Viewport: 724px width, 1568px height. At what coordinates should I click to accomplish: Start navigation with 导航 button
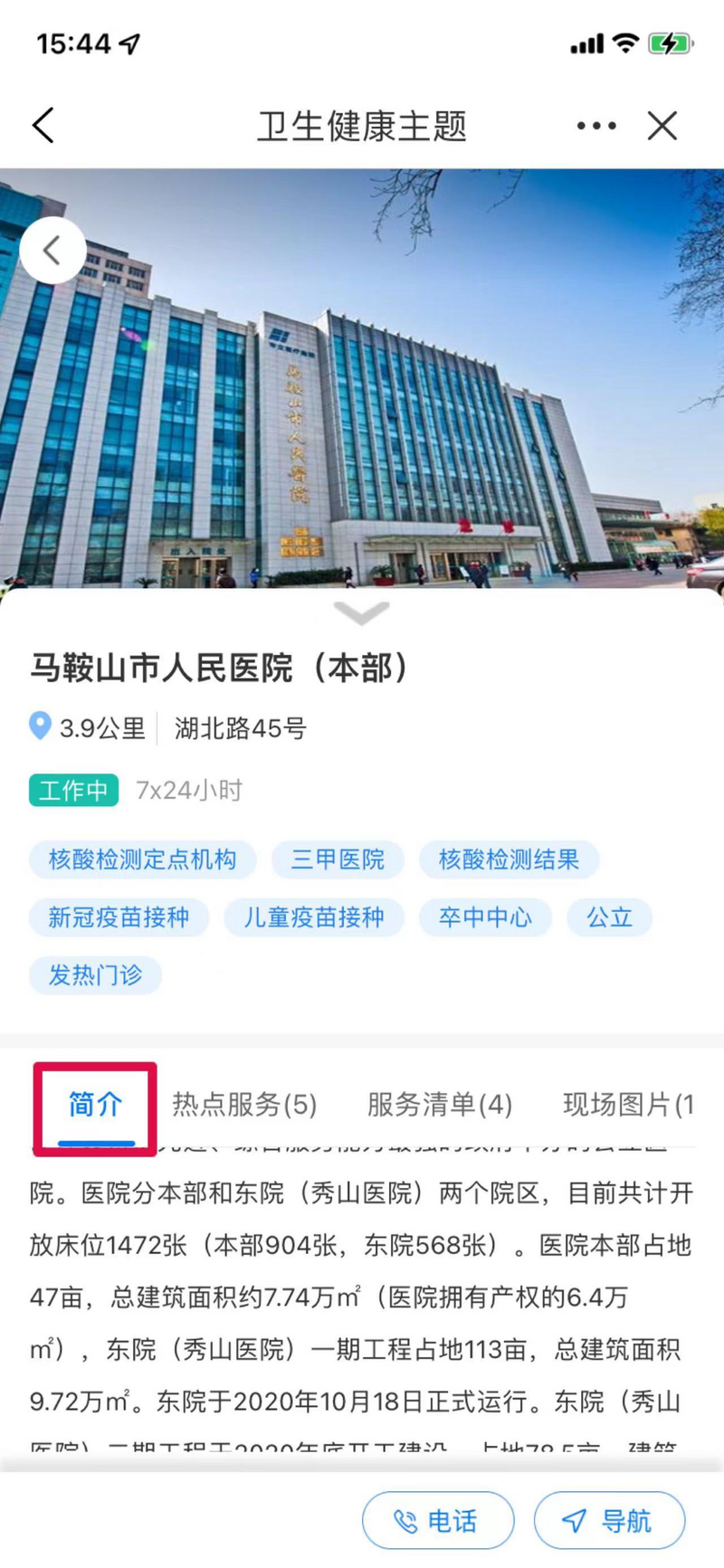[x=609, y=1521]
